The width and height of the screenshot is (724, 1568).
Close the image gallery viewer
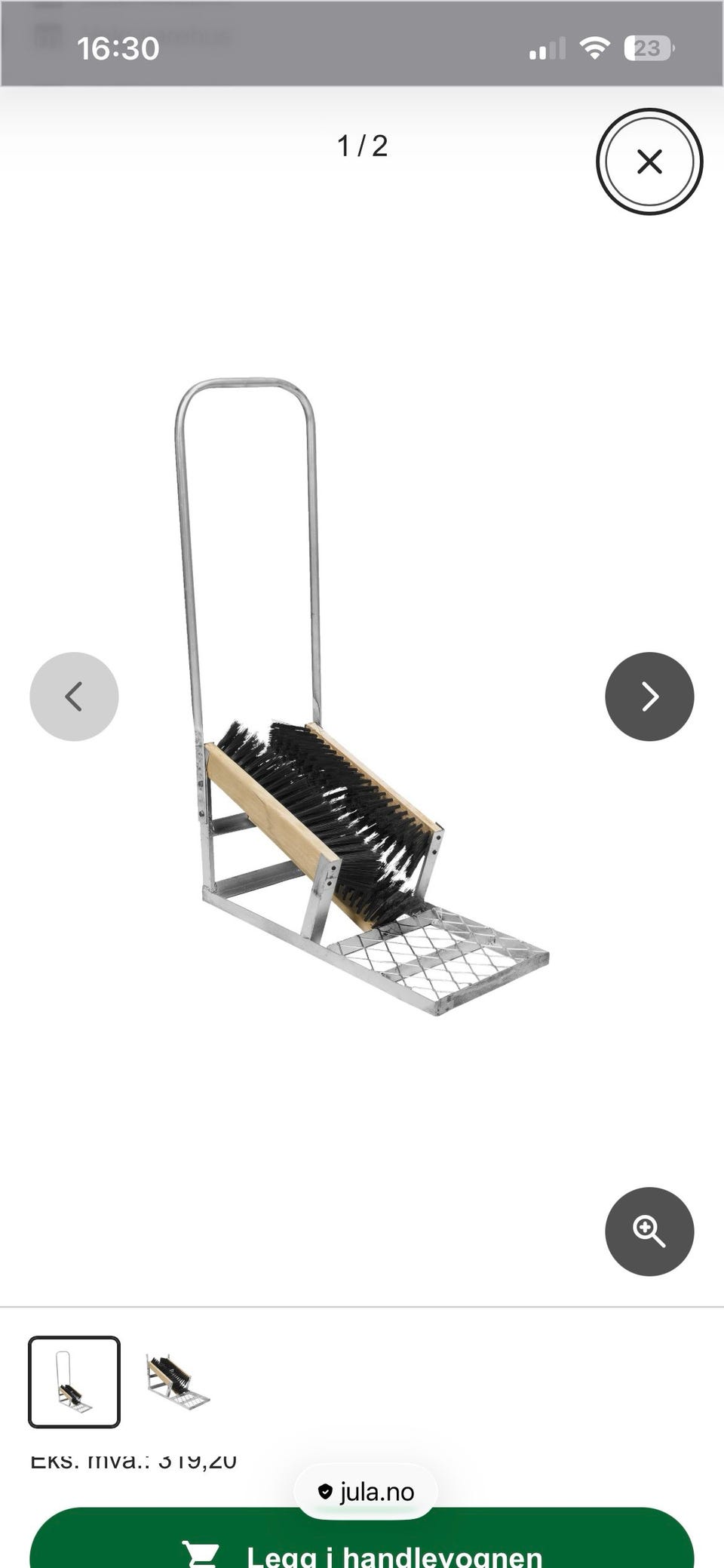click(x=649, y=161)
